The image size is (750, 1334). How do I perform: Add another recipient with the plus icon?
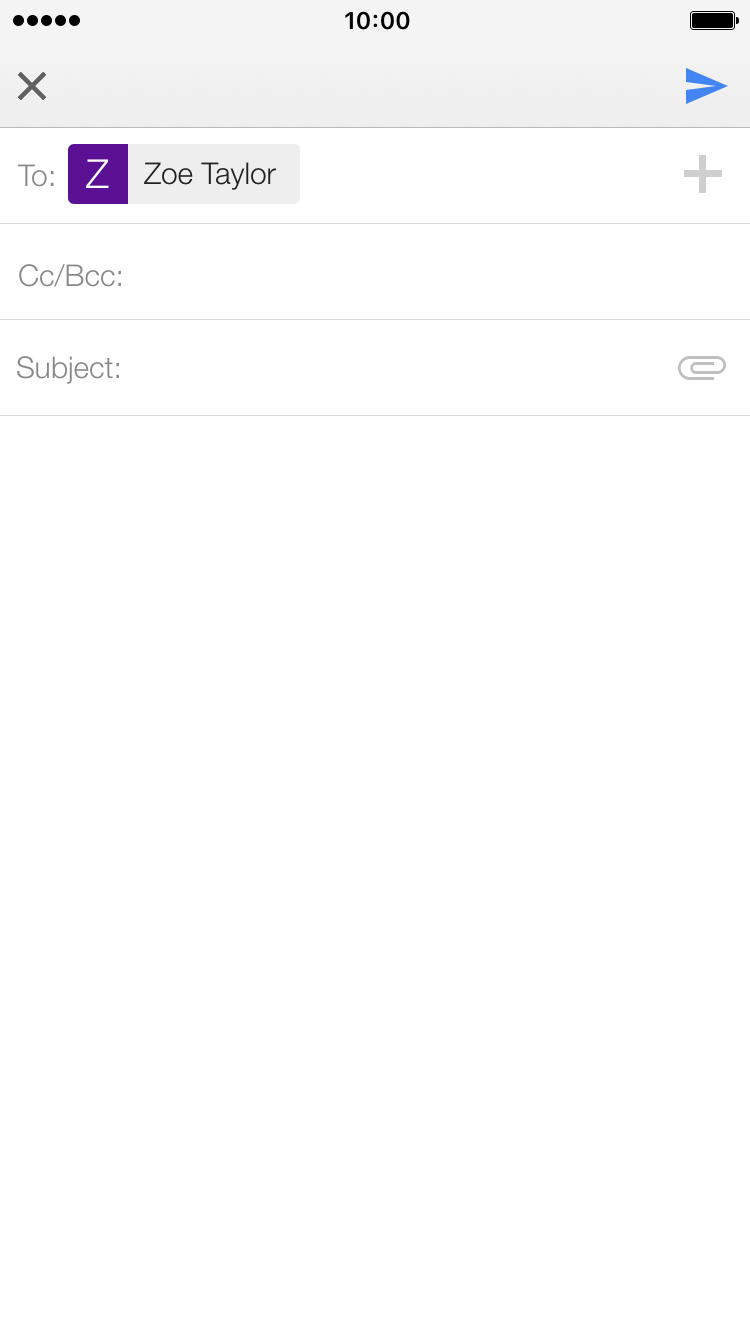click(703, 174)
